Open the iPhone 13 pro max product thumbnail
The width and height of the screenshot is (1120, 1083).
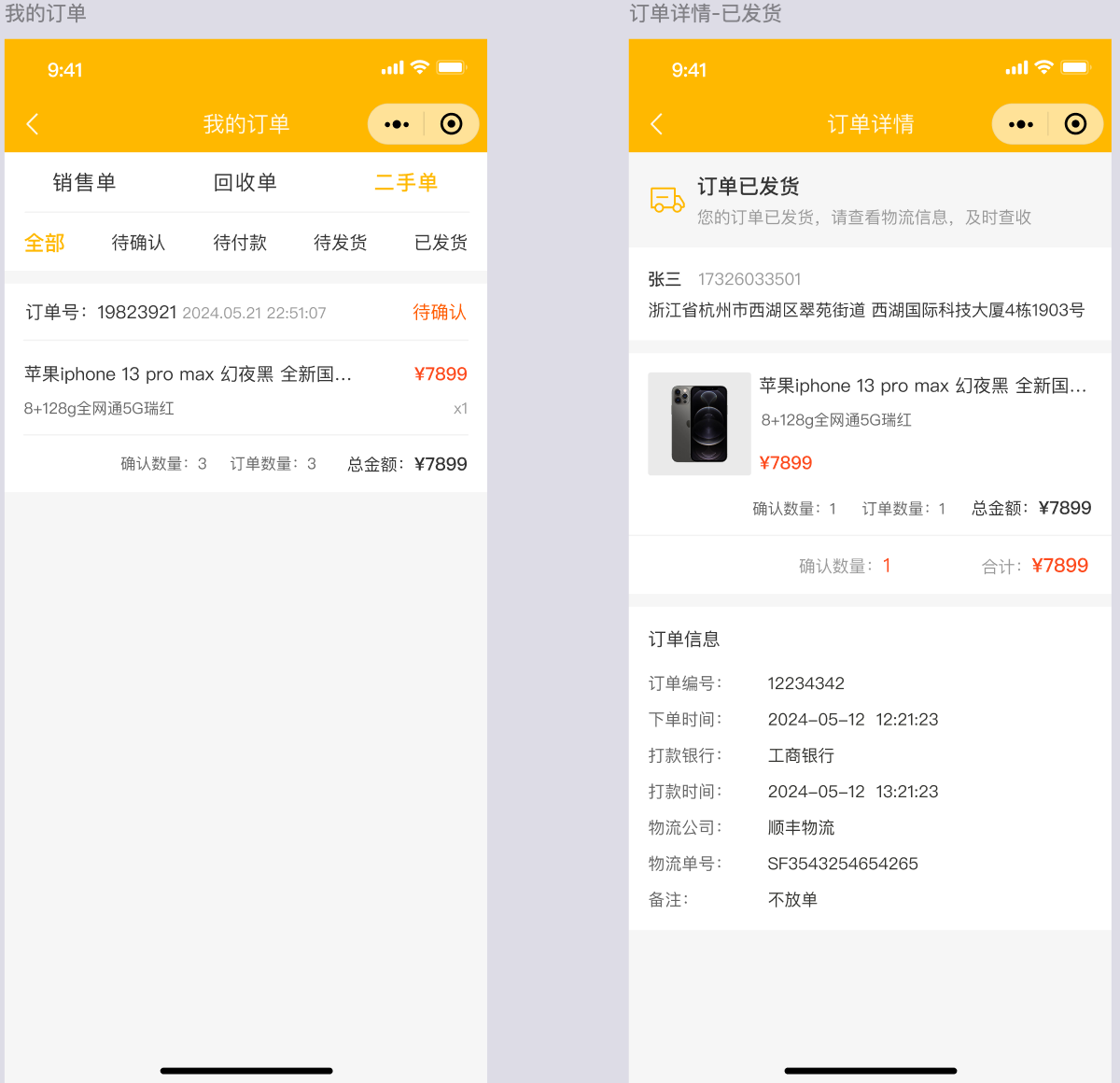pyautogui.click(x=699, y=424)
